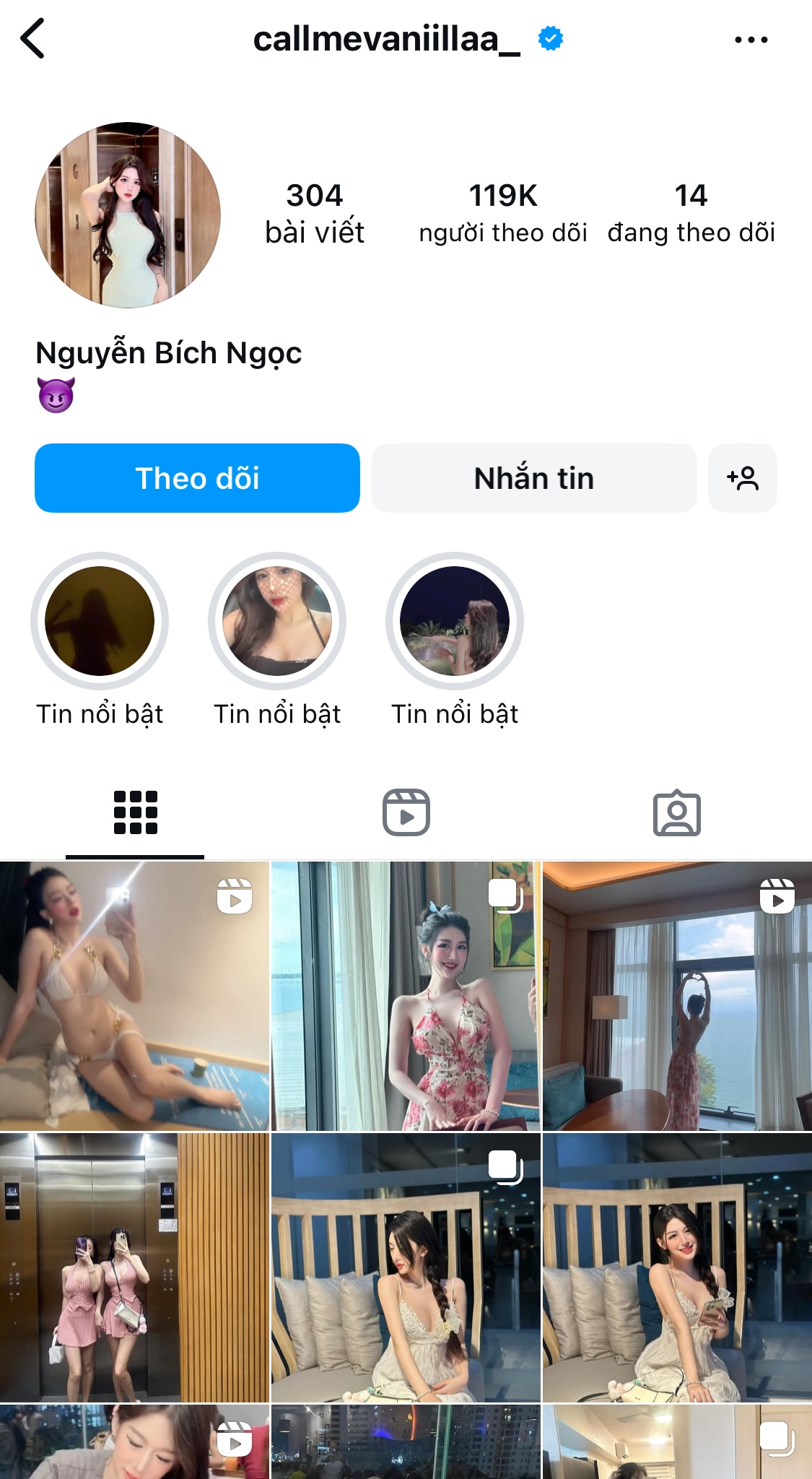The image size is (812, 1479).
Task: Go back using the top-left arrow
Action: (33, 39)
